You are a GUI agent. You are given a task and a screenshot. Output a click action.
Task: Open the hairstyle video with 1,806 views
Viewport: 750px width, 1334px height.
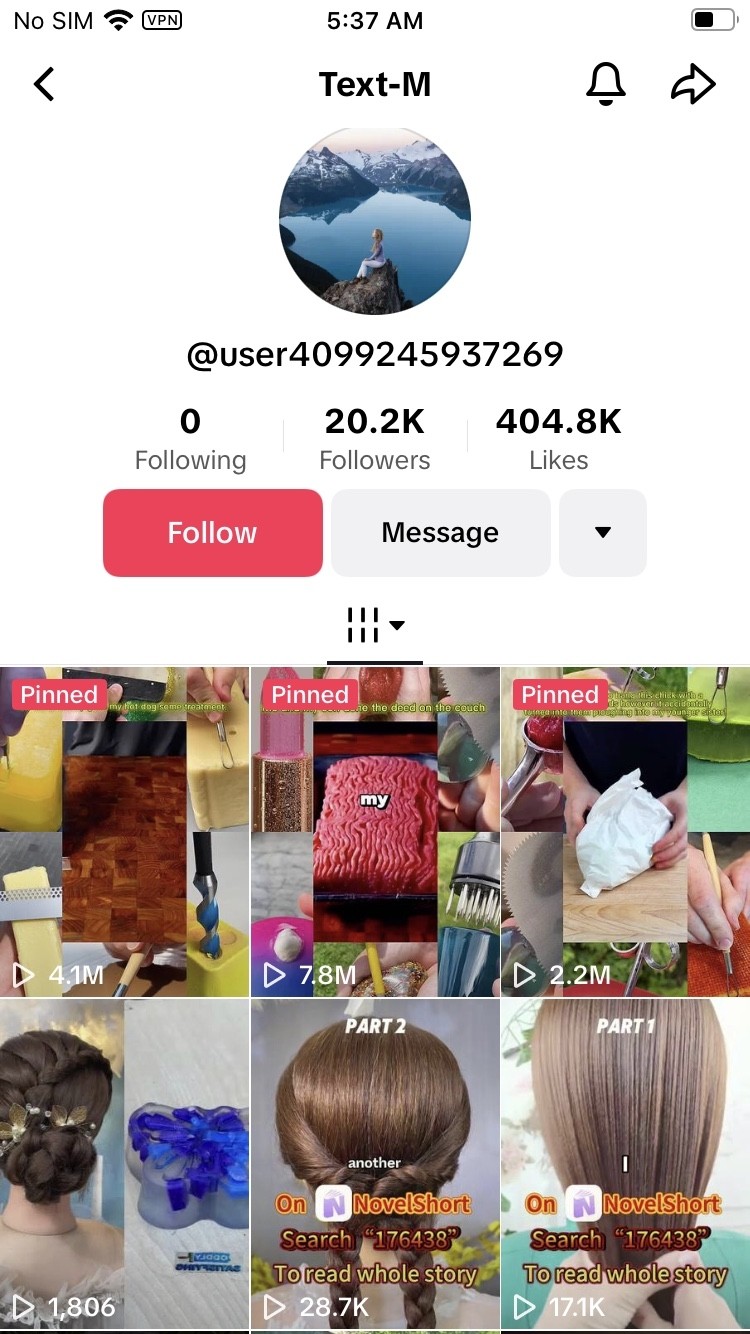[x=124, y=1165]
